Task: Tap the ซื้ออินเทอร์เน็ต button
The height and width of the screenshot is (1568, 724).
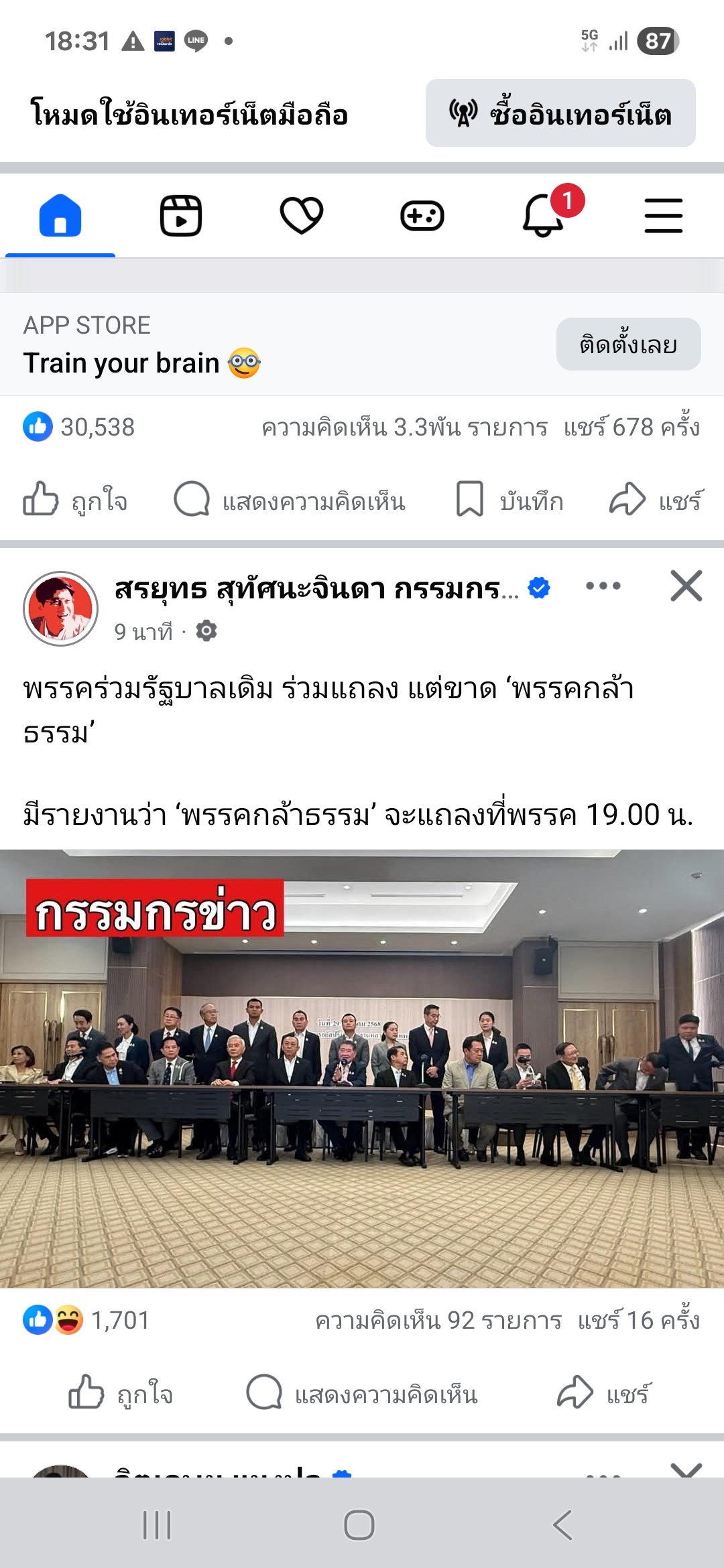Action: 560,113
